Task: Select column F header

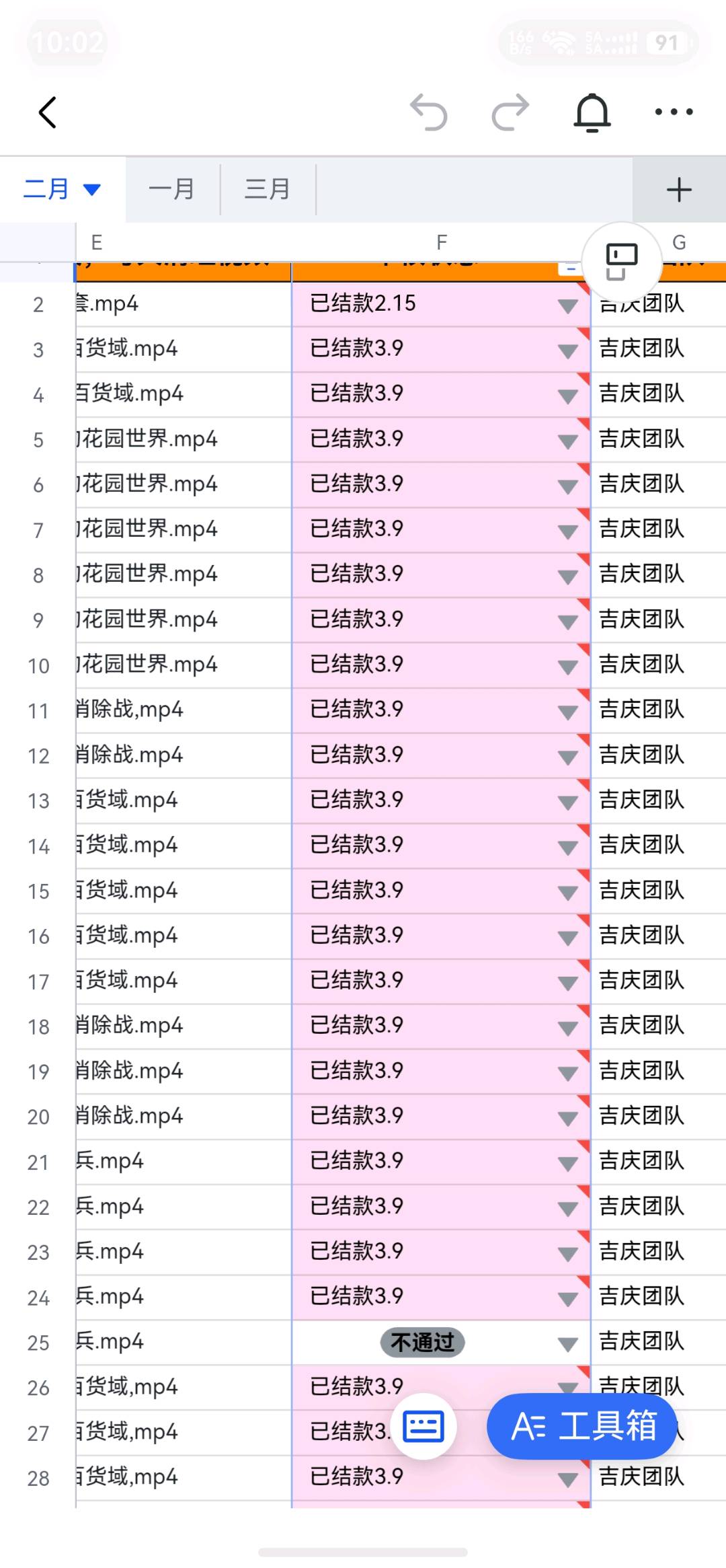Action: coord(441,242)
